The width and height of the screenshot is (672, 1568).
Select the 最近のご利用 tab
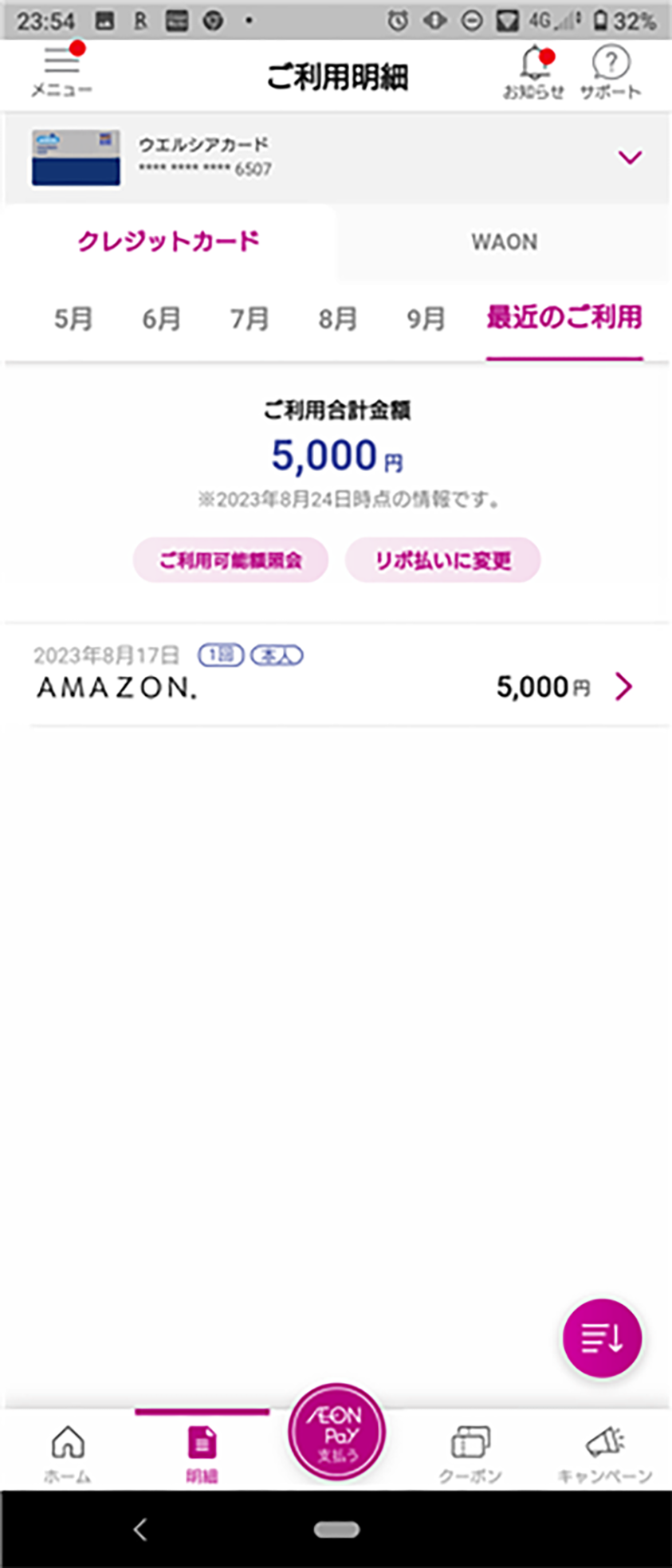click(x=564, y=319)
